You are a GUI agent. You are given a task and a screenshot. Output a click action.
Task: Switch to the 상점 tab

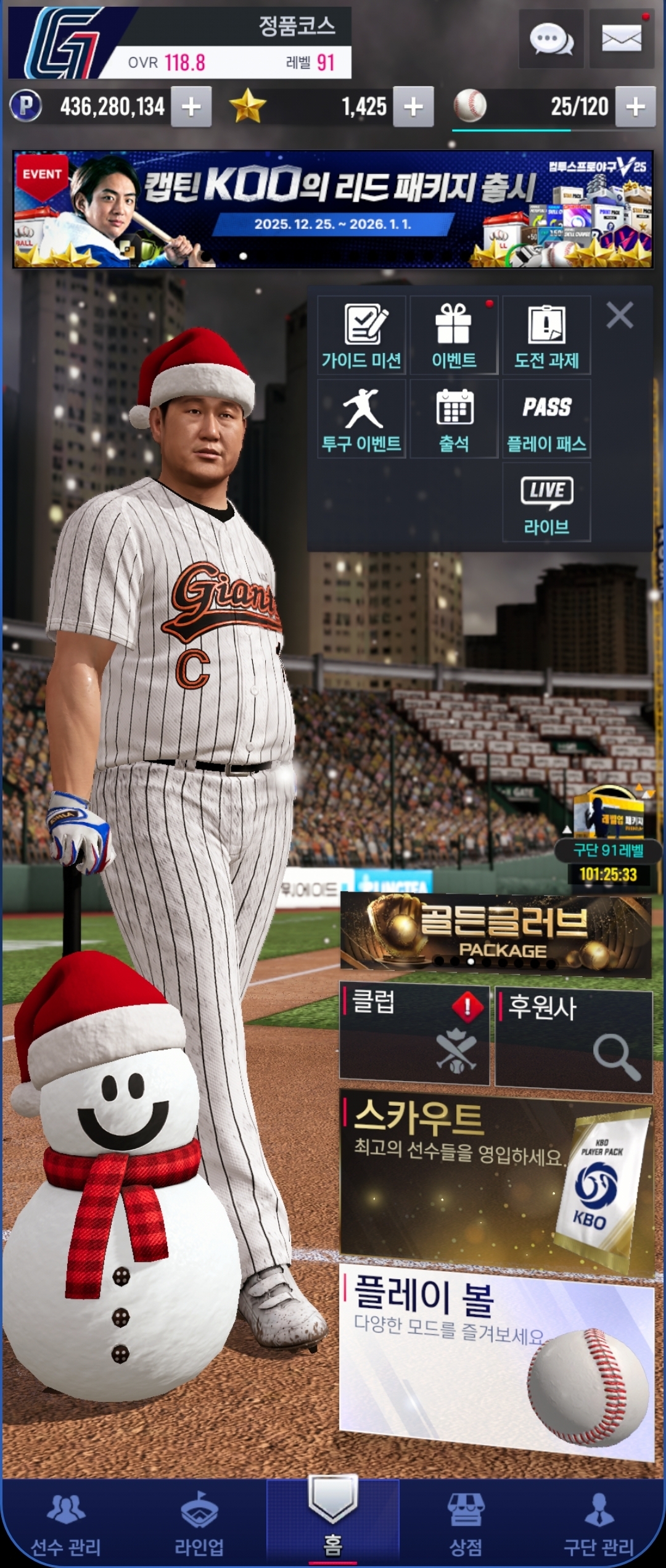pyautogui.click(x=466, y=1524)
